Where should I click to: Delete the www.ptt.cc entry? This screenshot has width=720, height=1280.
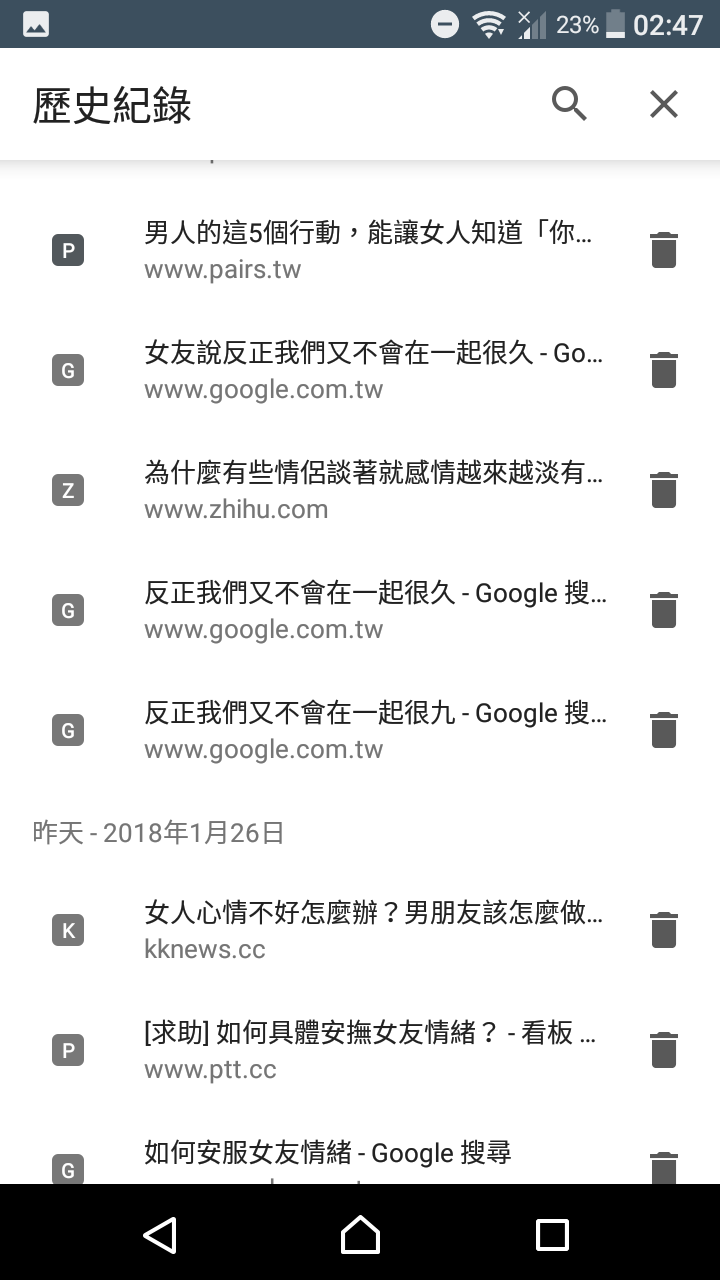[x=664, y=1050]
